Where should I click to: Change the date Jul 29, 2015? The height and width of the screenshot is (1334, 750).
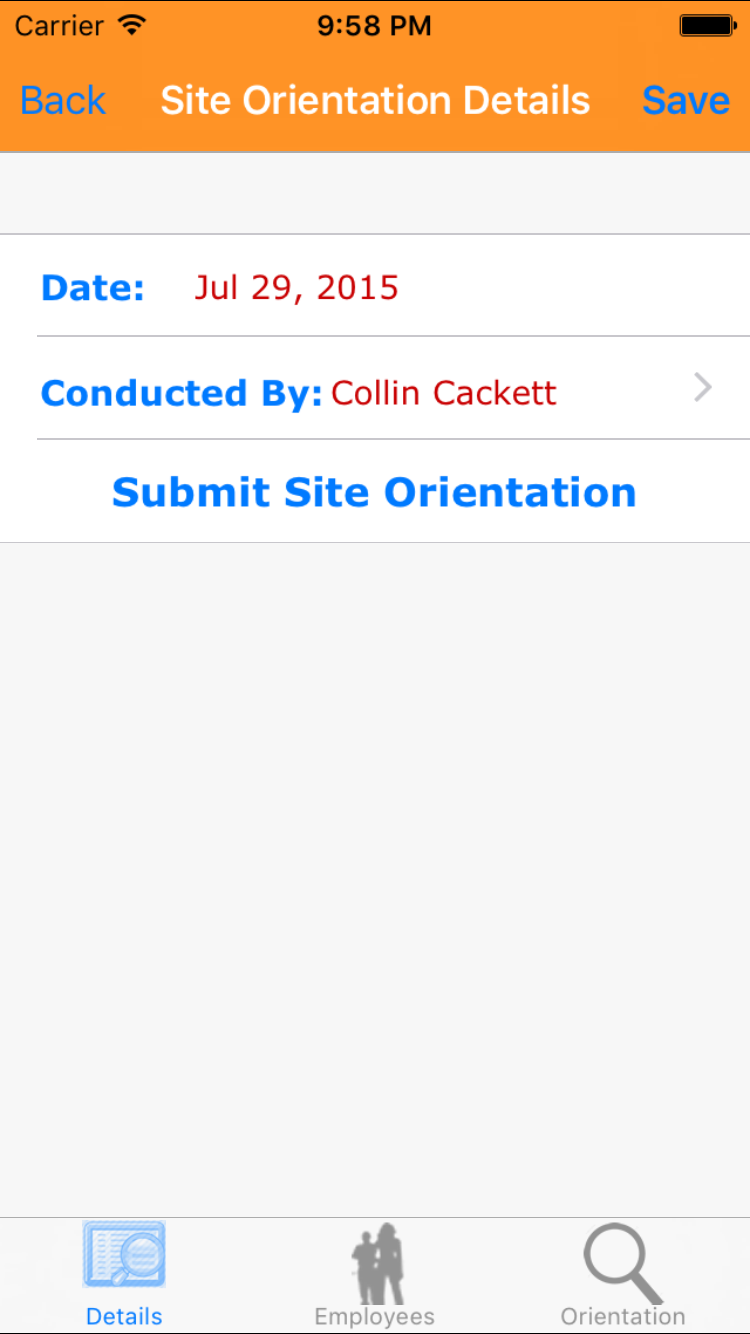pyautogui.click(x=296, y=288)
